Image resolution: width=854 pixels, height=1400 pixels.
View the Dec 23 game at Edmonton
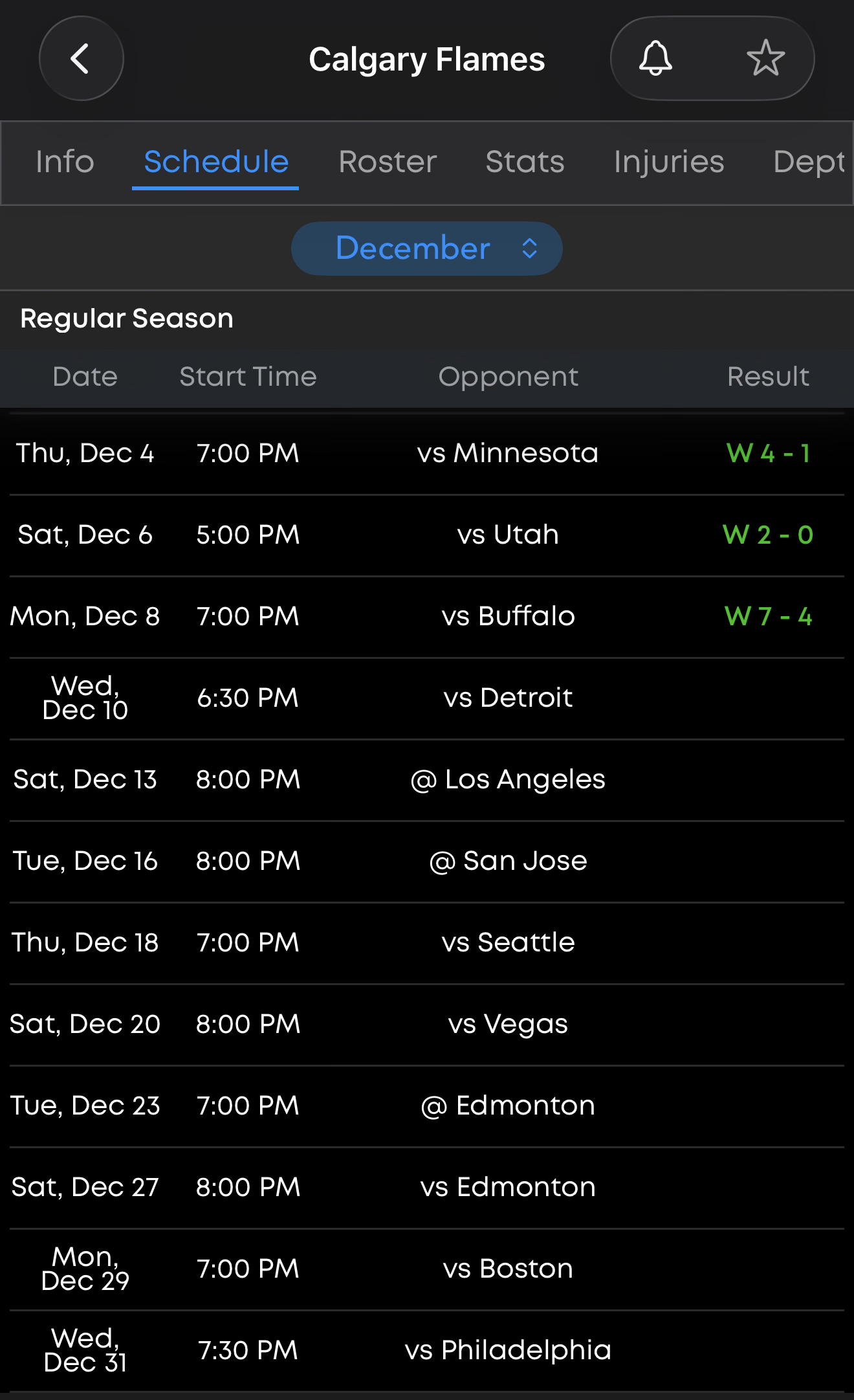pyautogui.click(x=427, y=1106)
